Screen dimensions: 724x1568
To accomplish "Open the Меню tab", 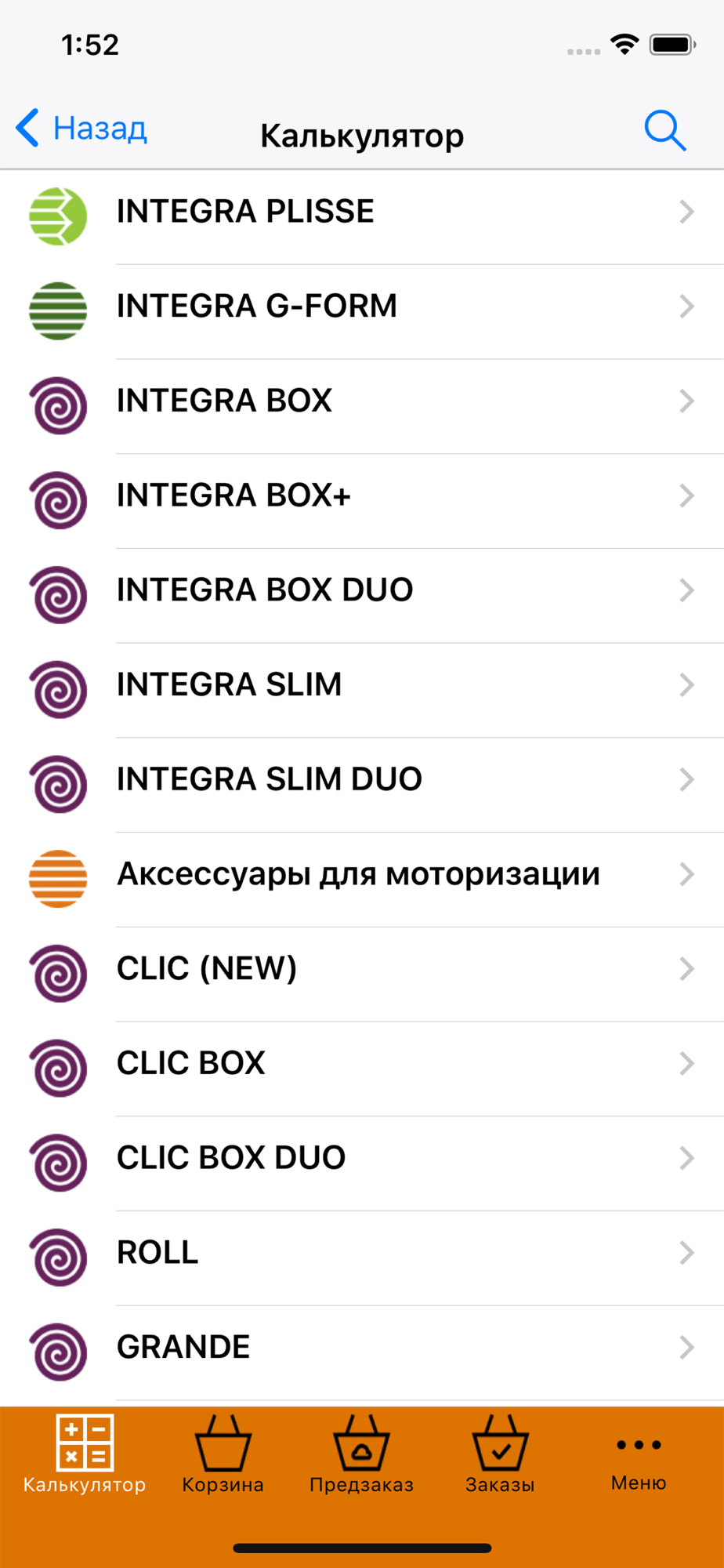I will 639,1458.
